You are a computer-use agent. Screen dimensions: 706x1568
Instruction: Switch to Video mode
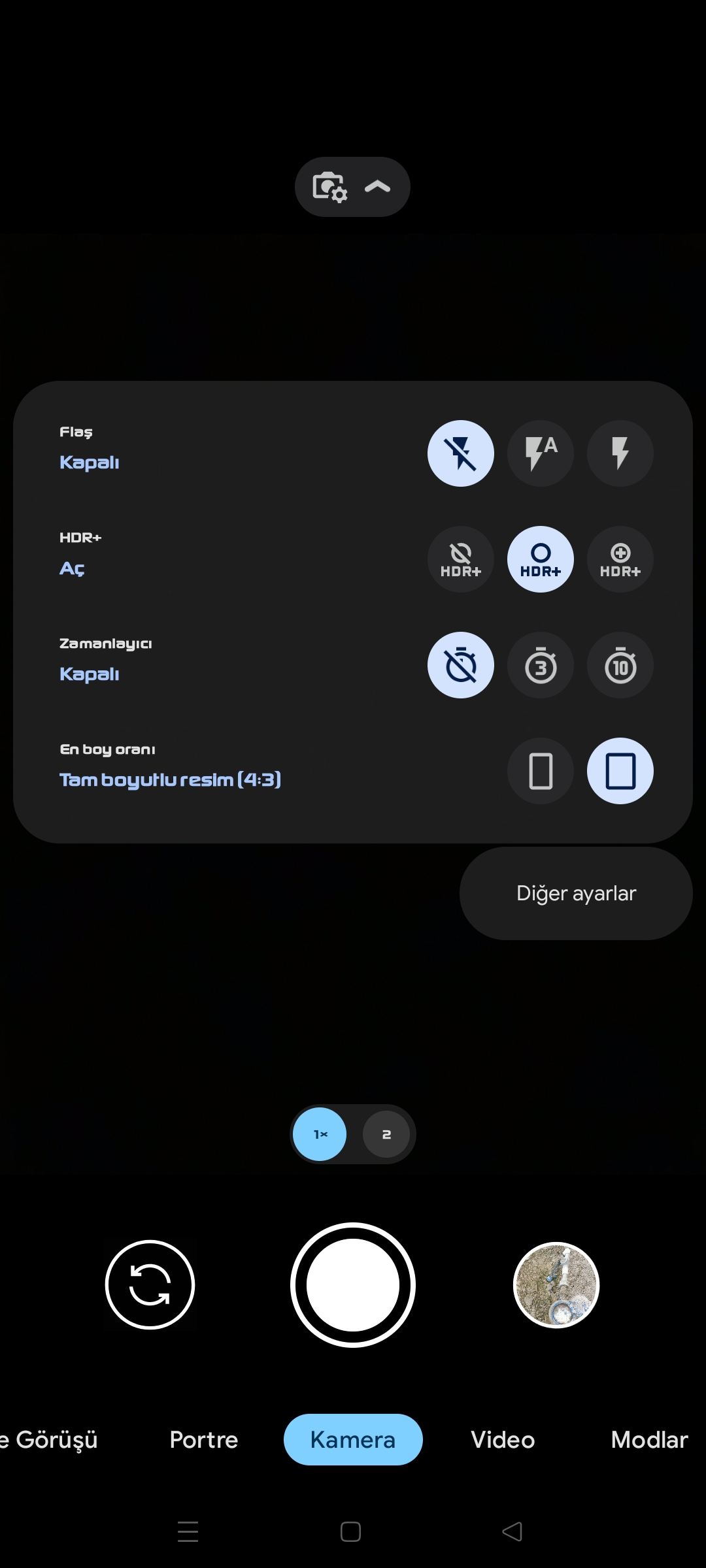click(503, 1439)
